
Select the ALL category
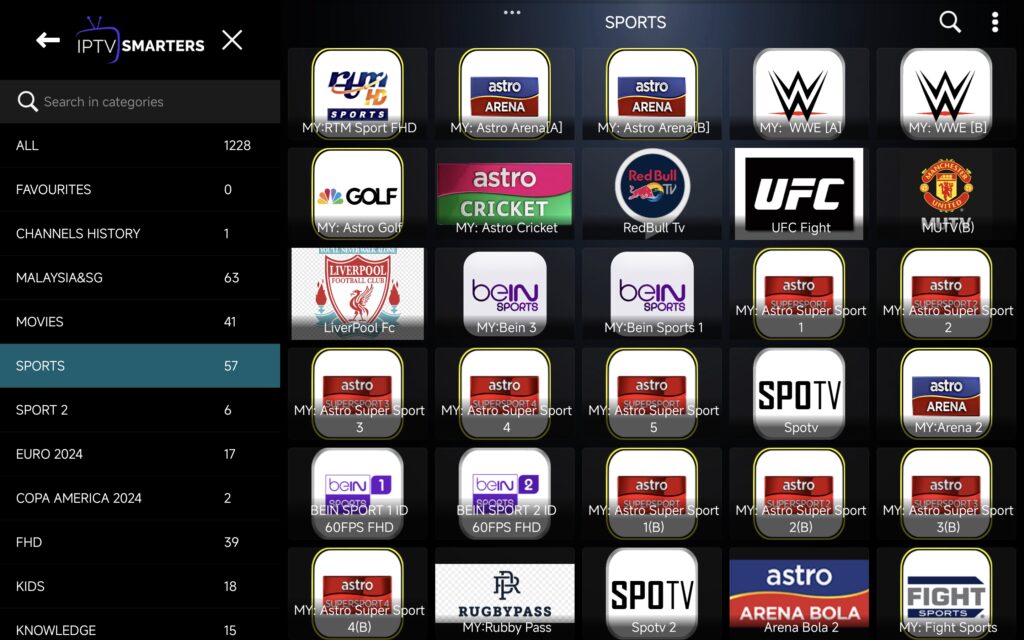(x=140, y=146)
